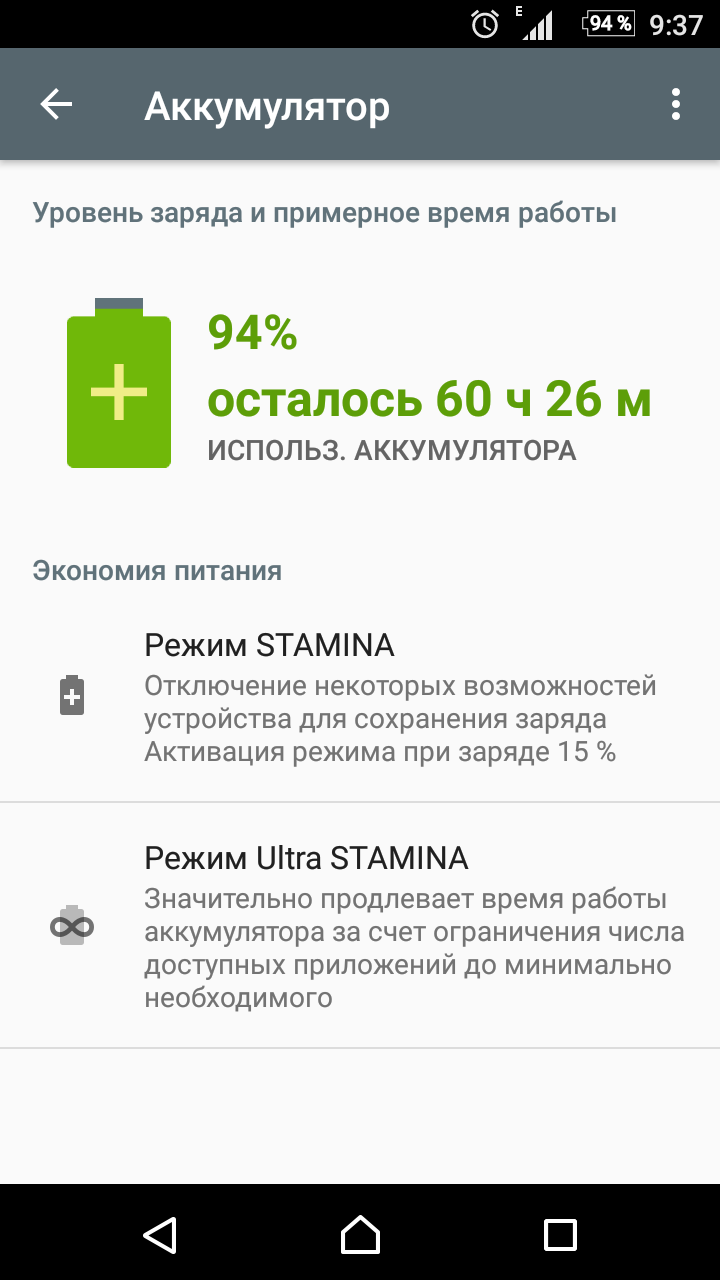The height and width of the screenshot is (1280, 720).
Task: Tap the system home button
Action: click(360, 1234)
